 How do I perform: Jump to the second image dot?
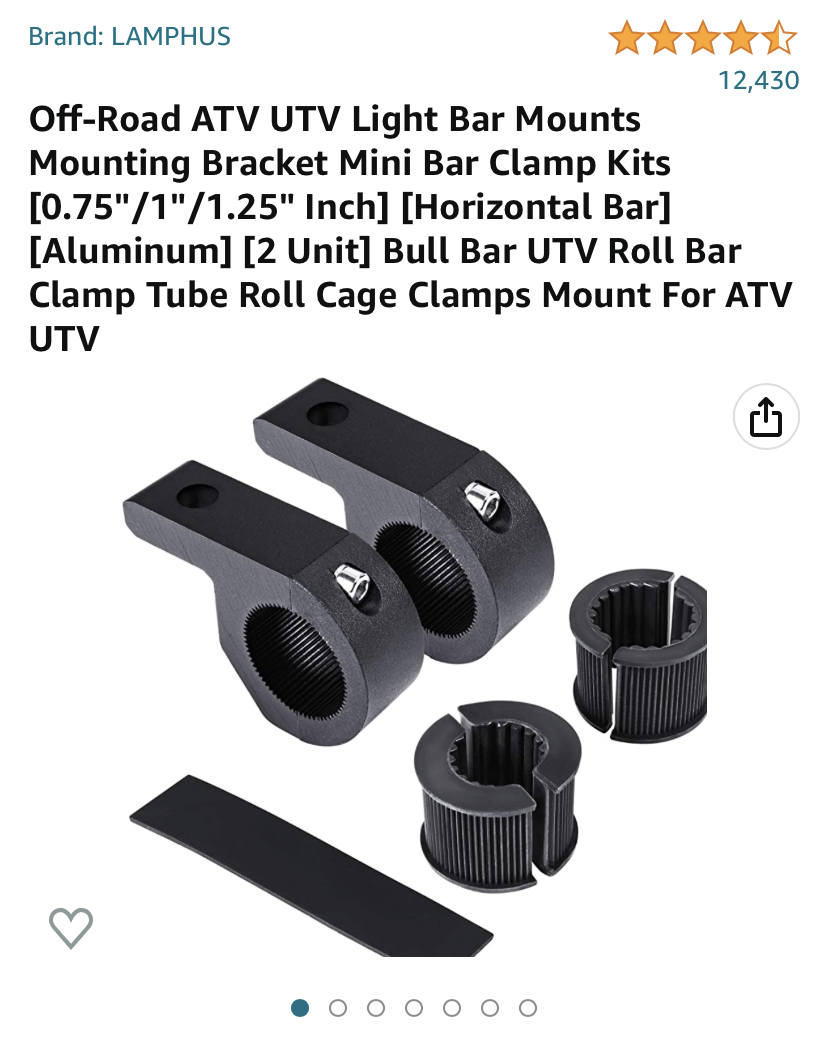pyautogui.click(x=338, y=1007)
